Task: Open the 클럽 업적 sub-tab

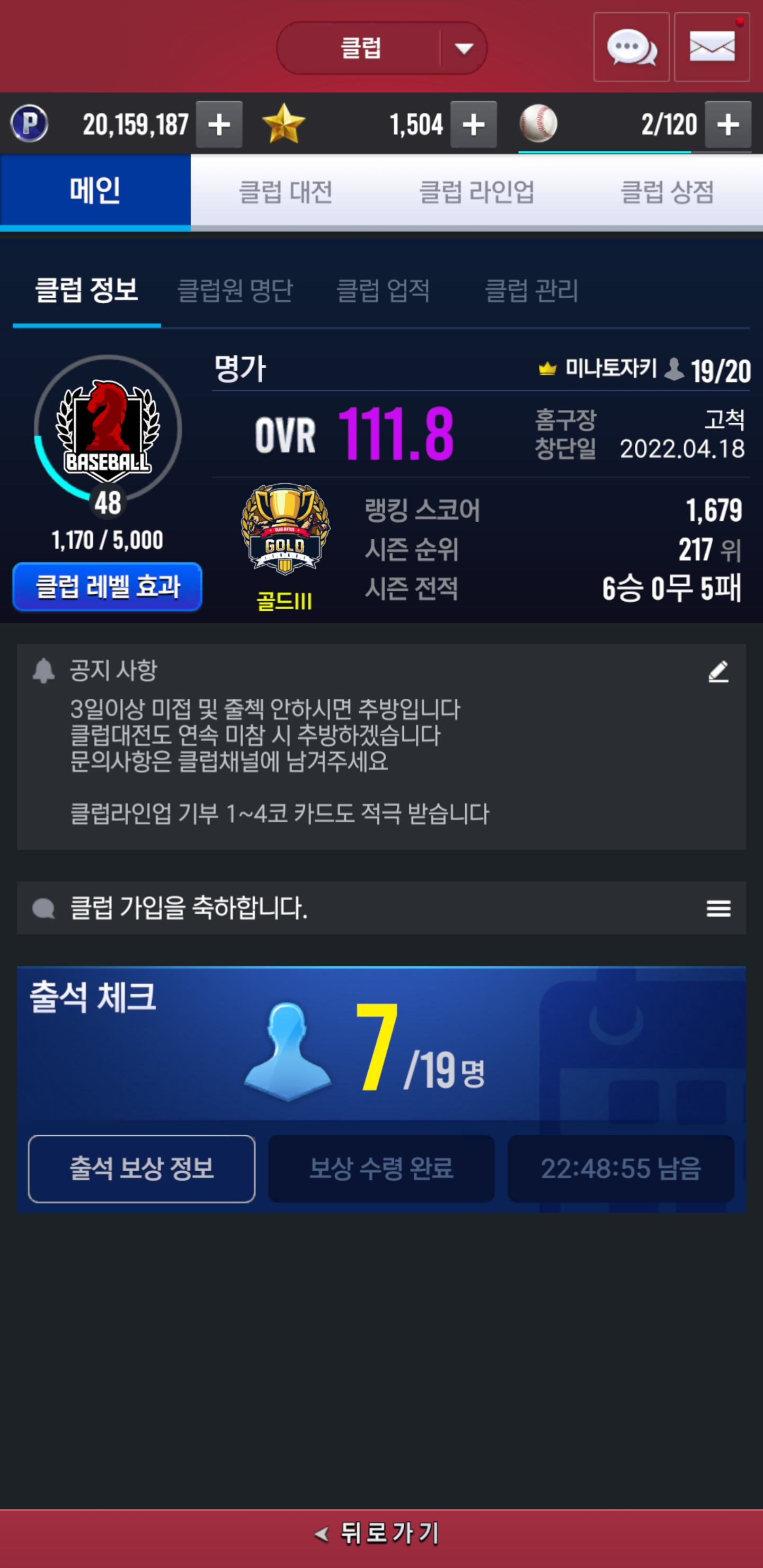Action: pyautogui.click(x=384, y=290)
